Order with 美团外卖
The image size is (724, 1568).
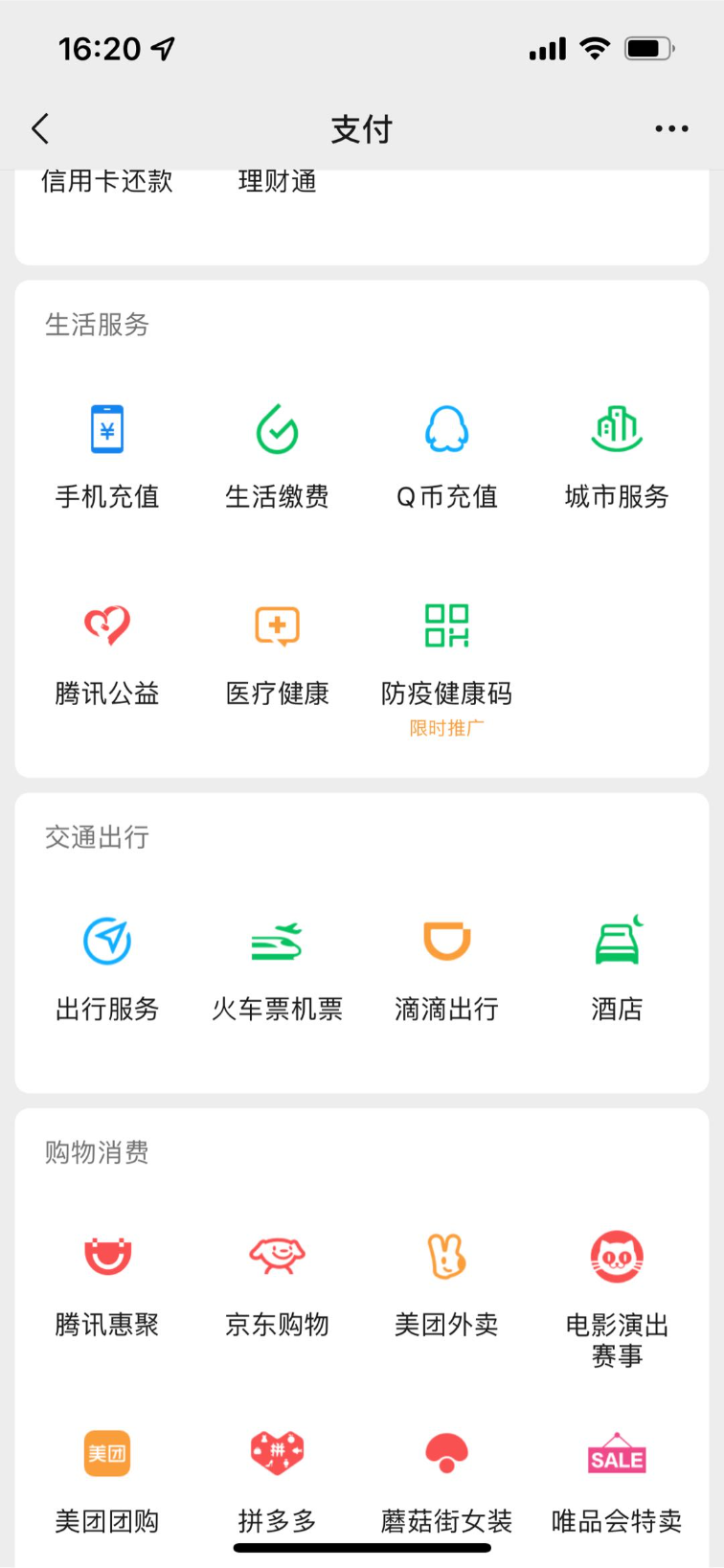[x=446, y=1284]
